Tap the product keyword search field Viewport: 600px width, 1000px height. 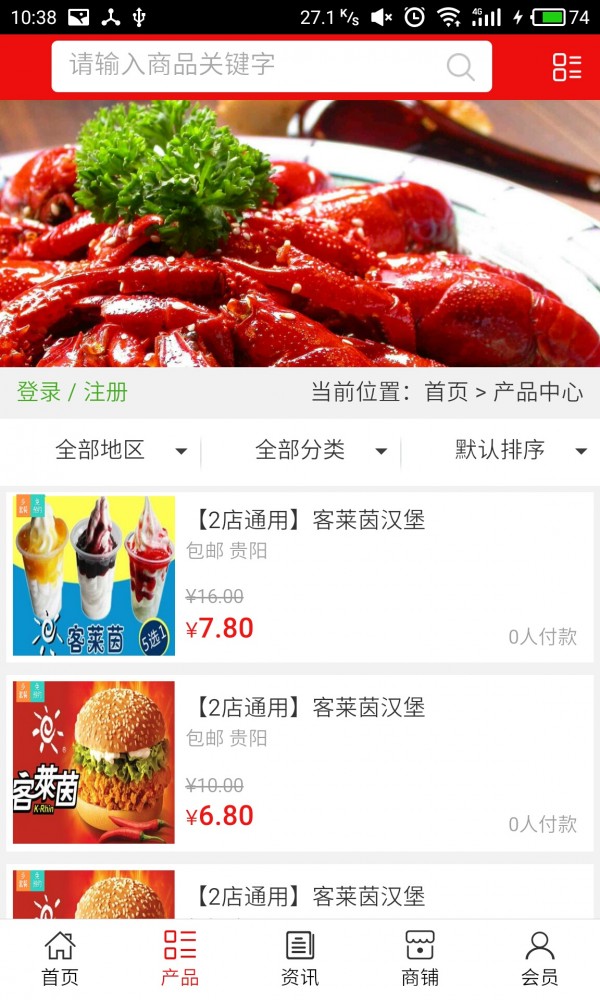point(250,66)
